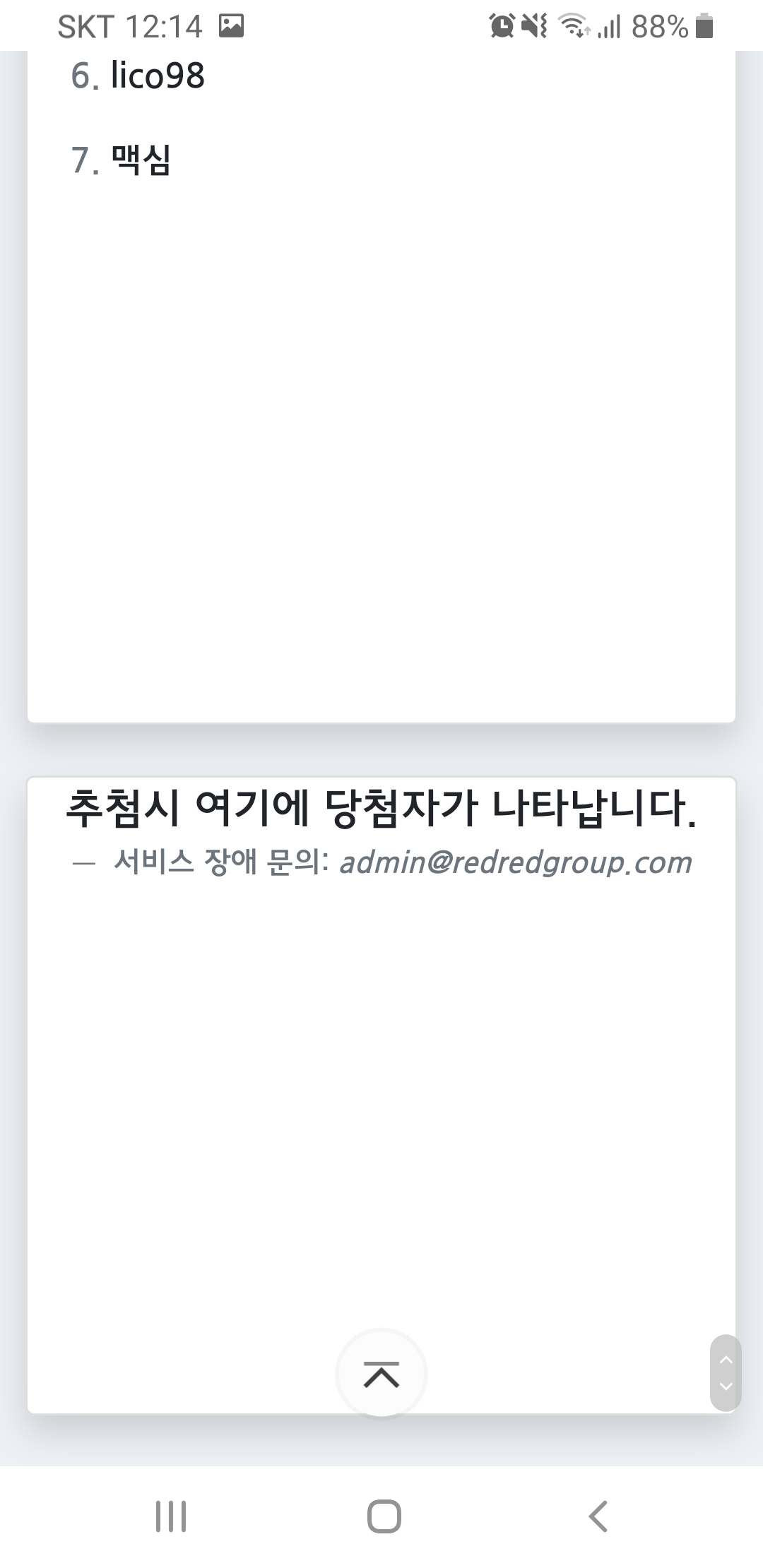Tap the scroll-to-top arrow button
Viewport: 763px width, 1568px height.
tap(381, 1374)
